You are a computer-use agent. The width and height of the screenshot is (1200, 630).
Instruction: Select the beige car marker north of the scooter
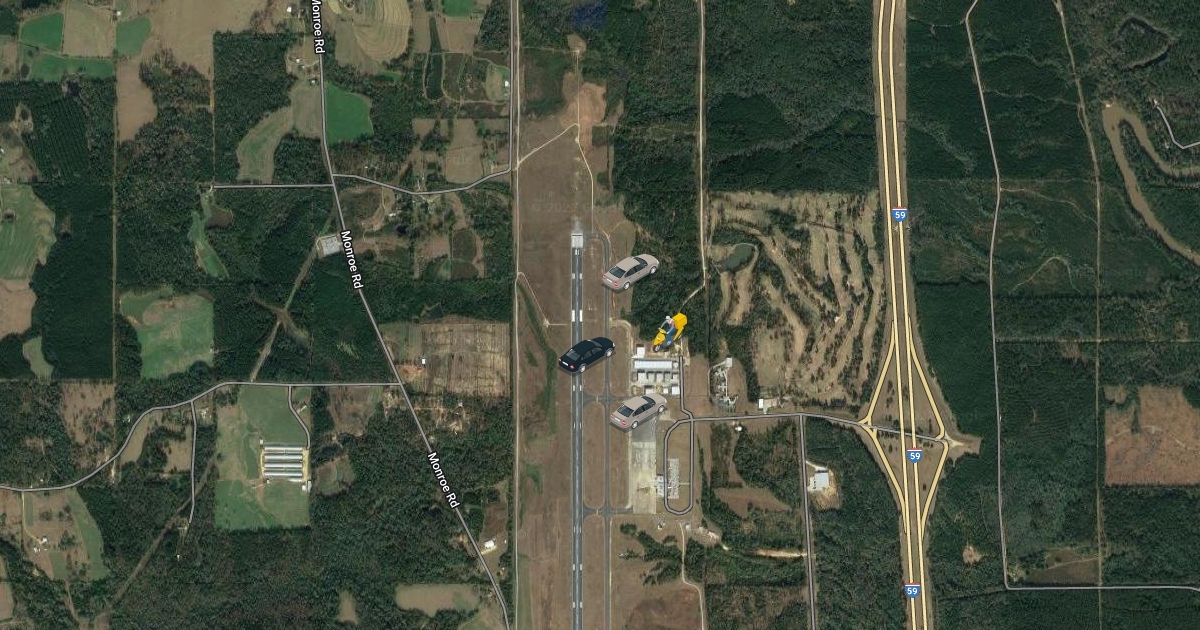[630, 271]
